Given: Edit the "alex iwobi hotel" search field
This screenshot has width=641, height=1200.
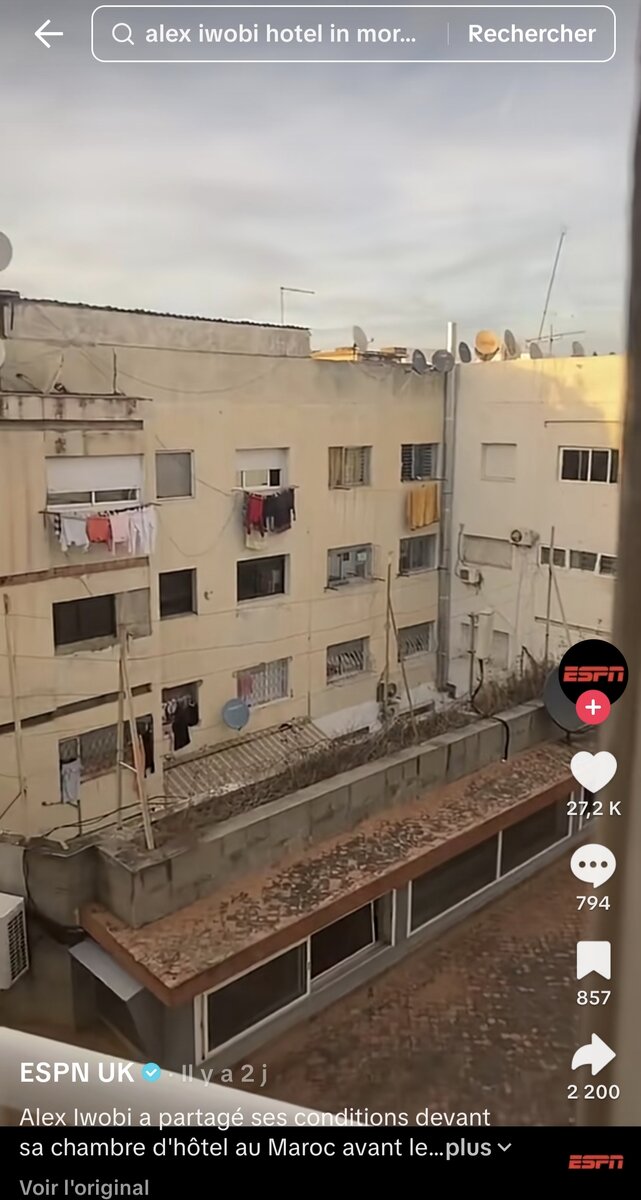Looking at the screenshot, I should pos(280,34).
